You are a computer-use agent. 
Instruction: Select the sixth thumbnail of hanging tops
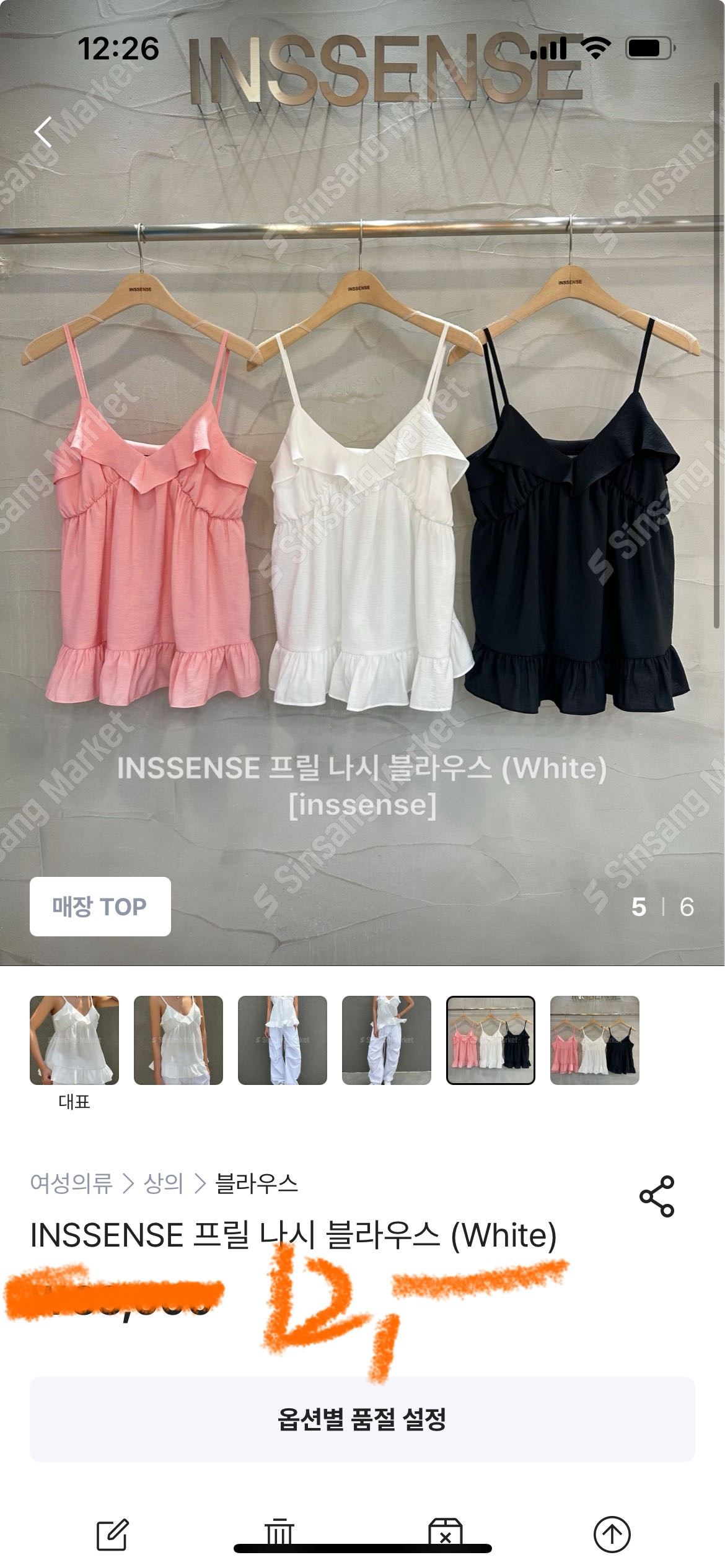(595, 1040)
